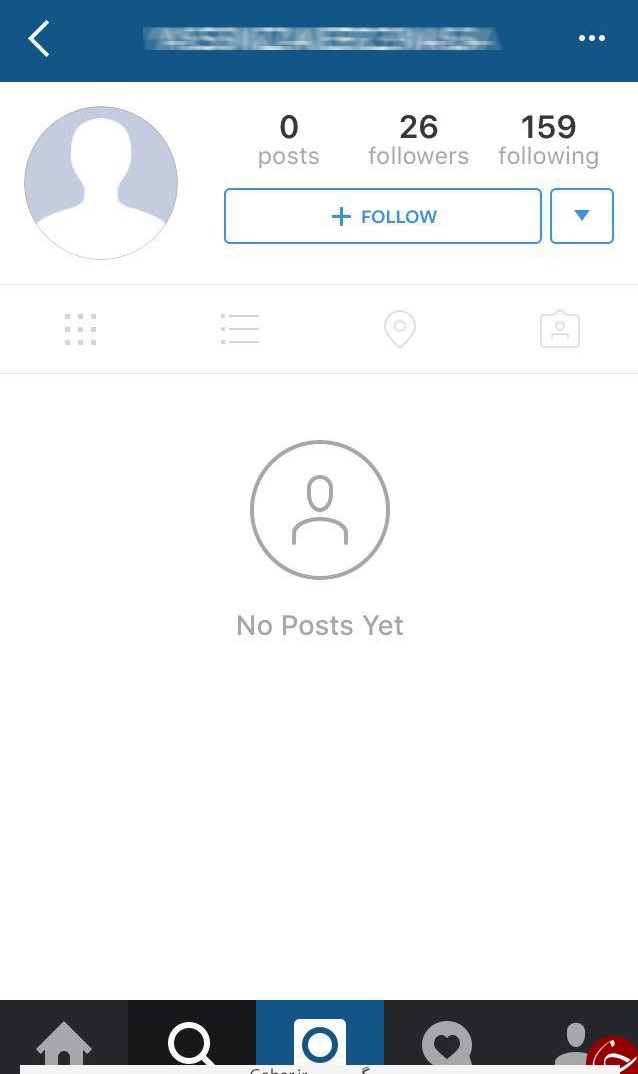Open the Search and explore tab
The width and height of the screenshot is (638, 1074).
(x=191, y=1040)
